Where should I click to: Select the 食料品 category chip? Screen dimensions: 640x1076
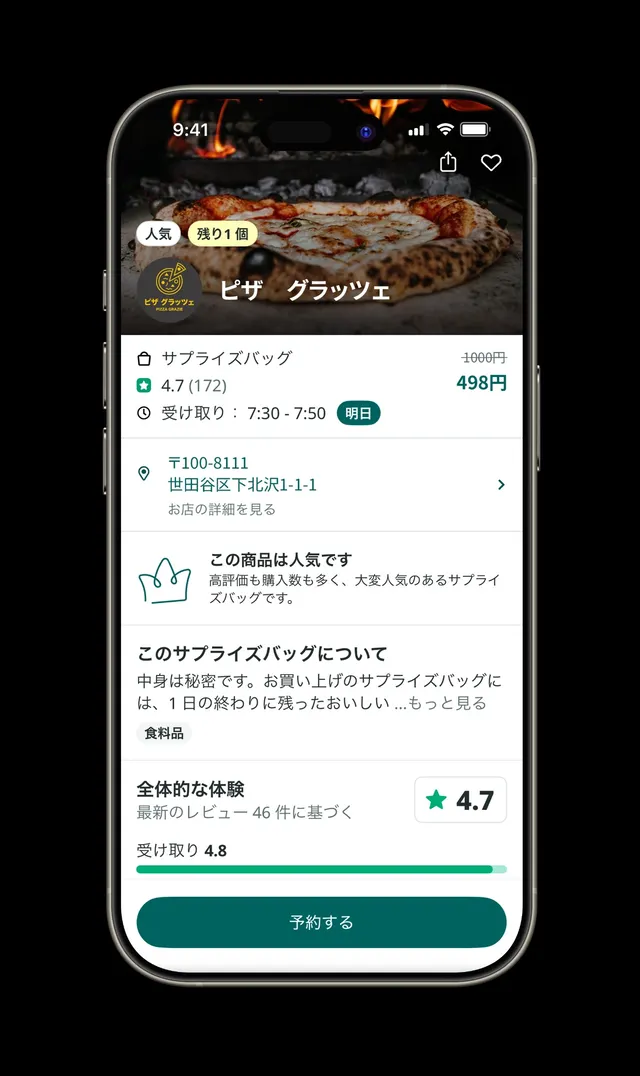point(164,733)
